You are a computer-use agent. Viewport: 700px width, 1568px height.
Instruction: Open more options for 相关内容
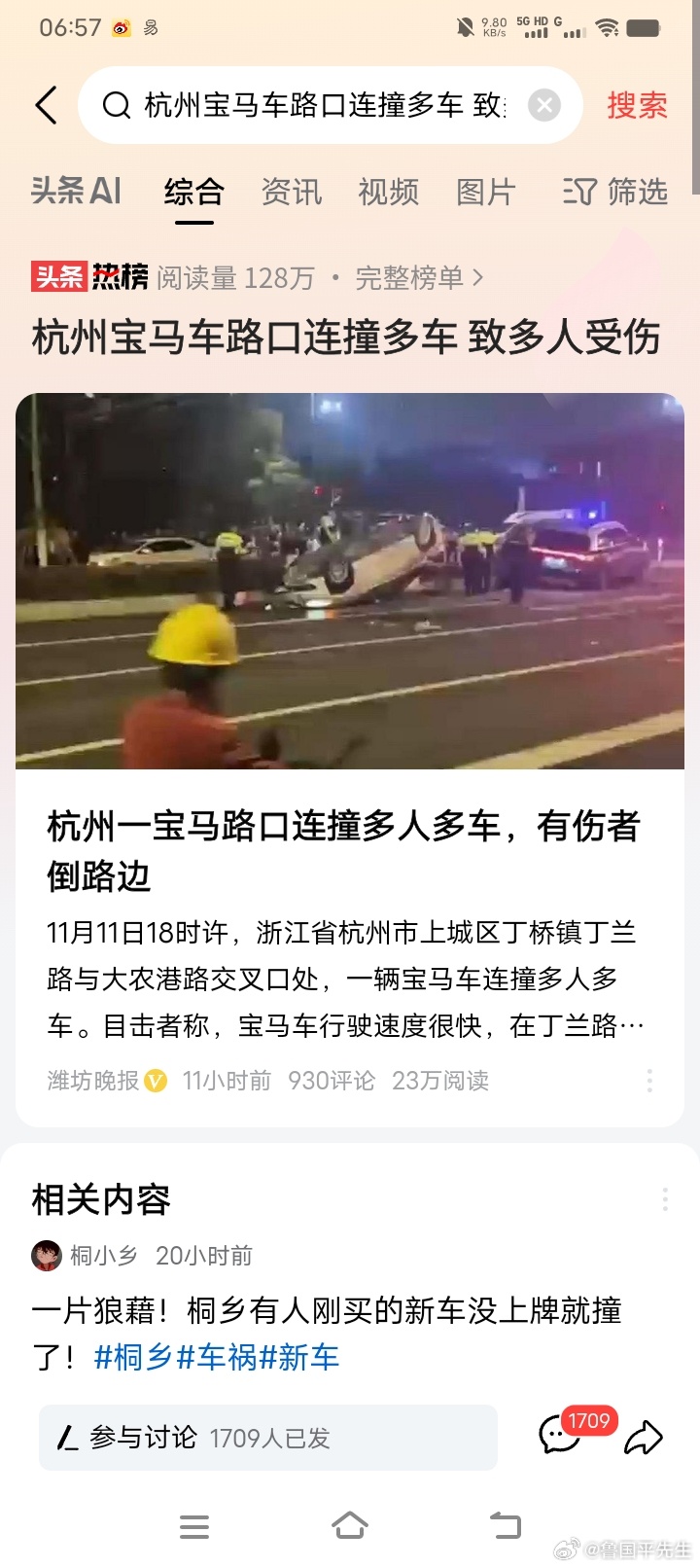pyautogui.click(x=665, y=1199)
